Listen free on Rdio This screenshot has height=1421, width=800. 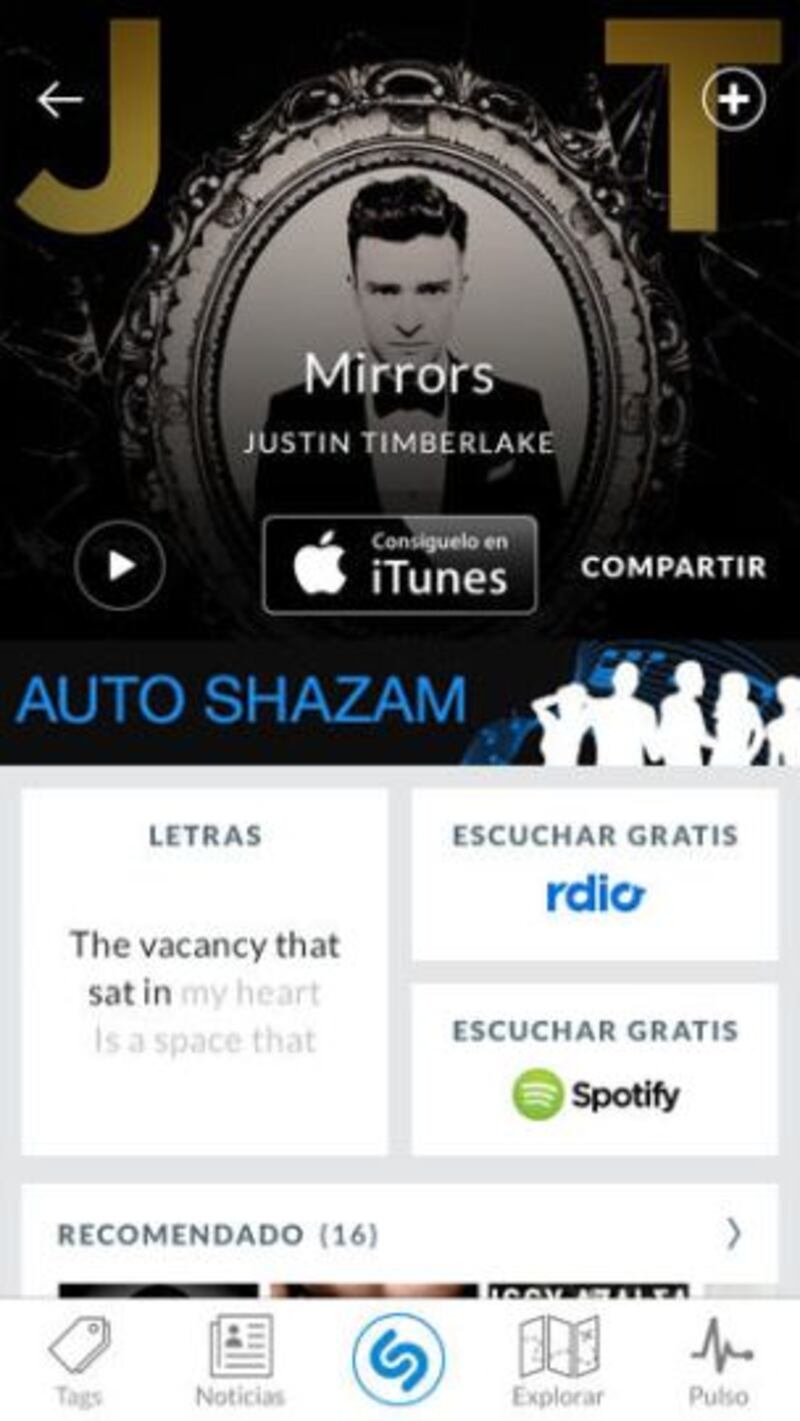click(594, 874)
